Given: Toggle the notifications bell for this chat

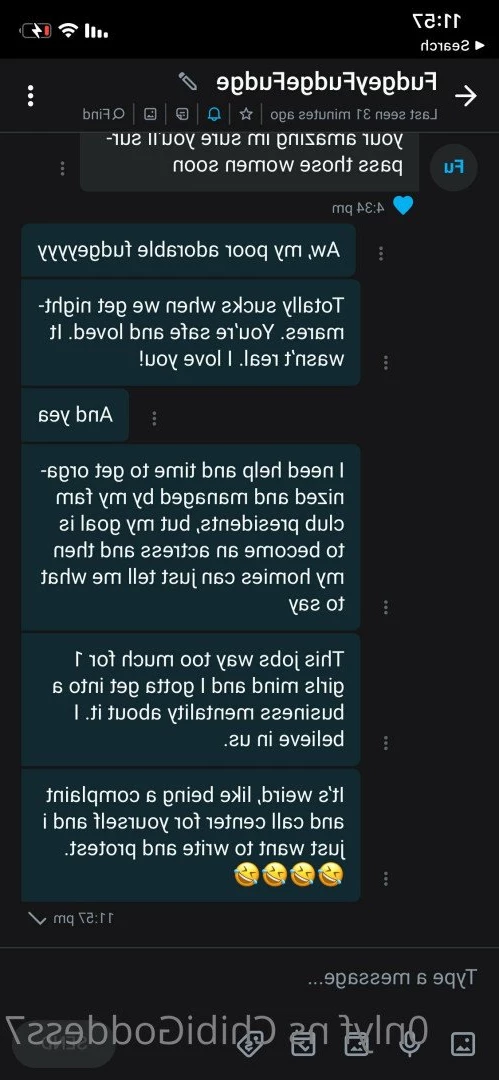Looking at the screenshot, I should coord(214,114).
